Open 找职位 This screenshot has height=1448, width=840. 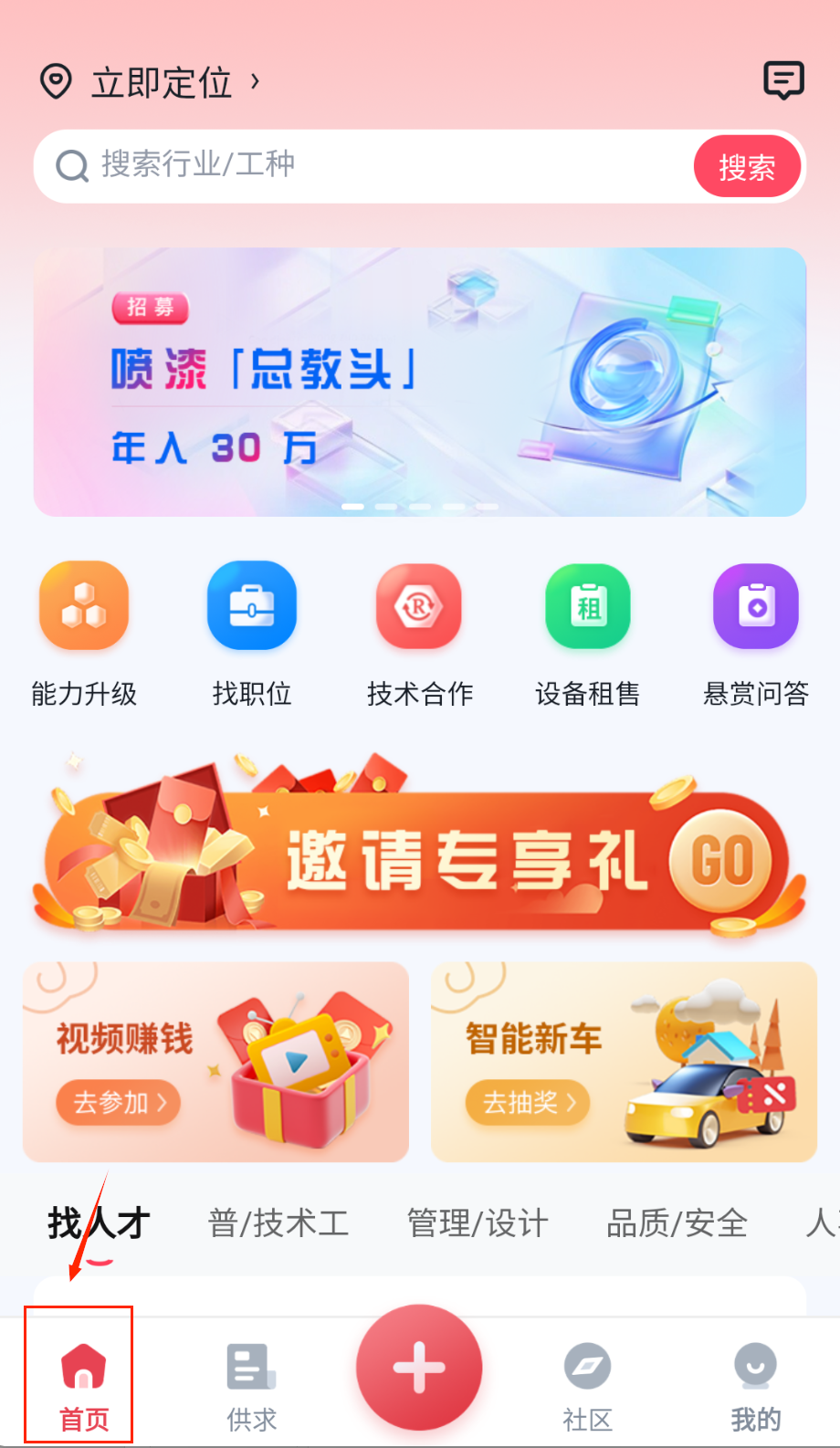tap(252, 632)
